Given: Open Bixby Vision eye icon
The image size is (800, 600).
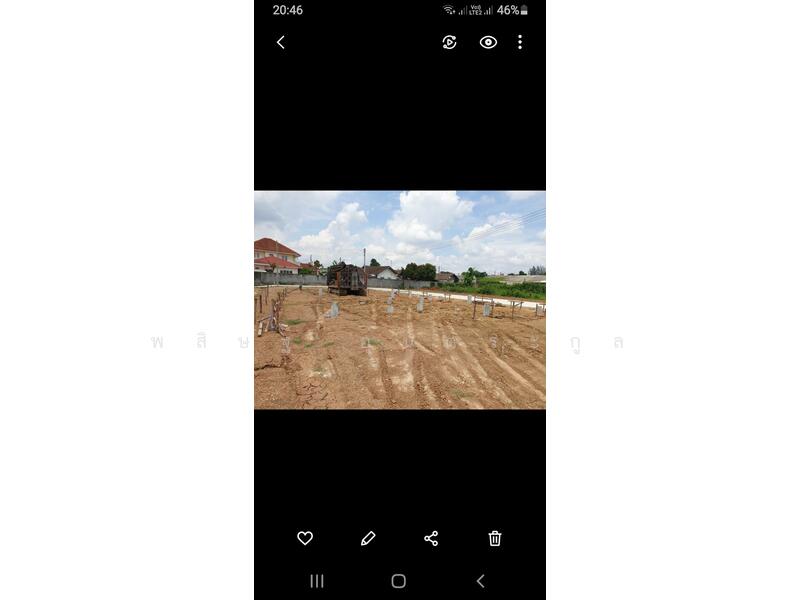Looking at the screenshot, I should pyautogui.click(x=488, y=42).
